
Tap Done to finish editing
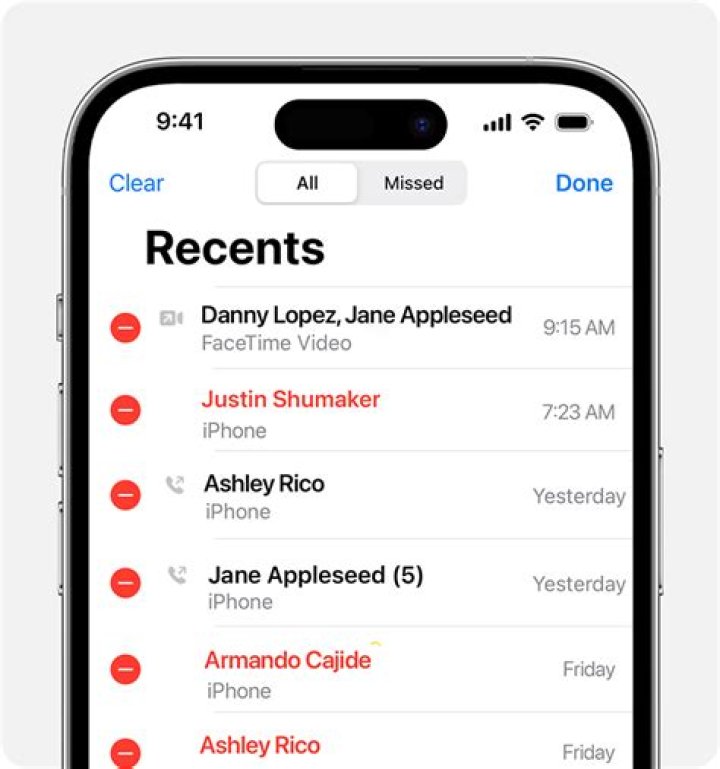click(x=584, y=183)
